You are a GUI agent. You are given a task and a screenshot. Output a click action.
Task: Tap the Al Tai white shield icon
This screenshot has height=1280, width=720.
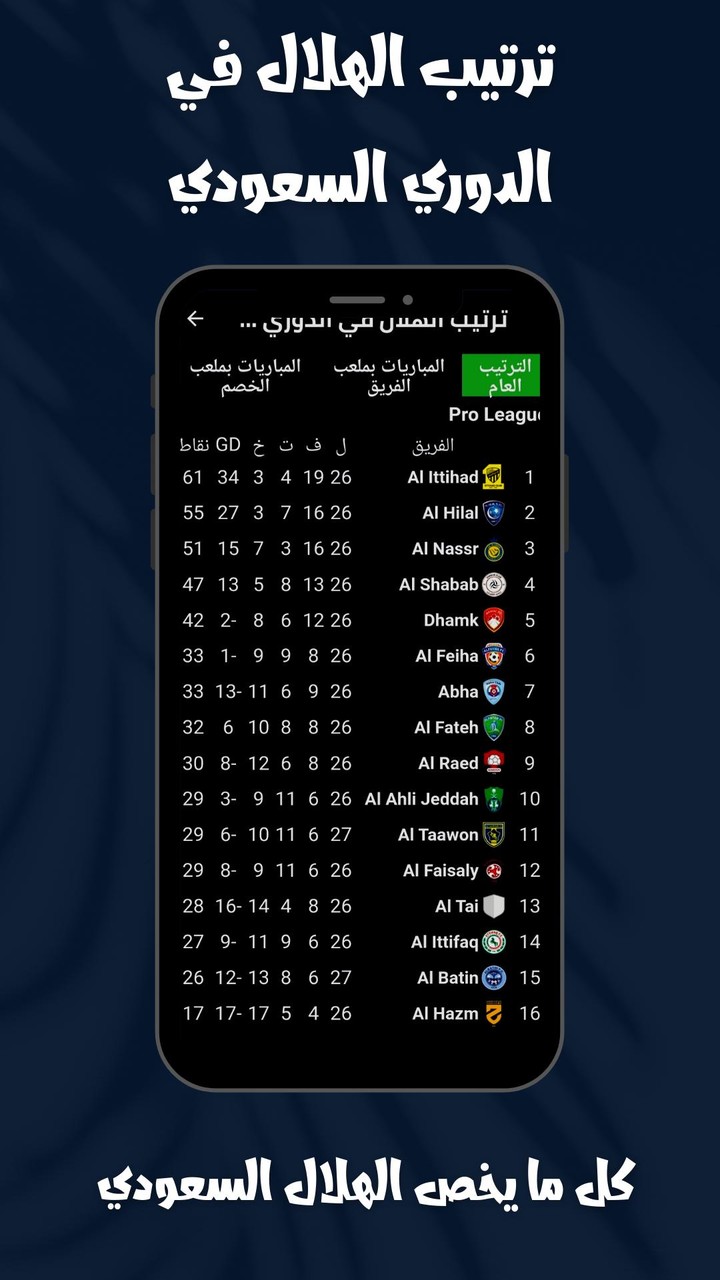pos(494,906)
